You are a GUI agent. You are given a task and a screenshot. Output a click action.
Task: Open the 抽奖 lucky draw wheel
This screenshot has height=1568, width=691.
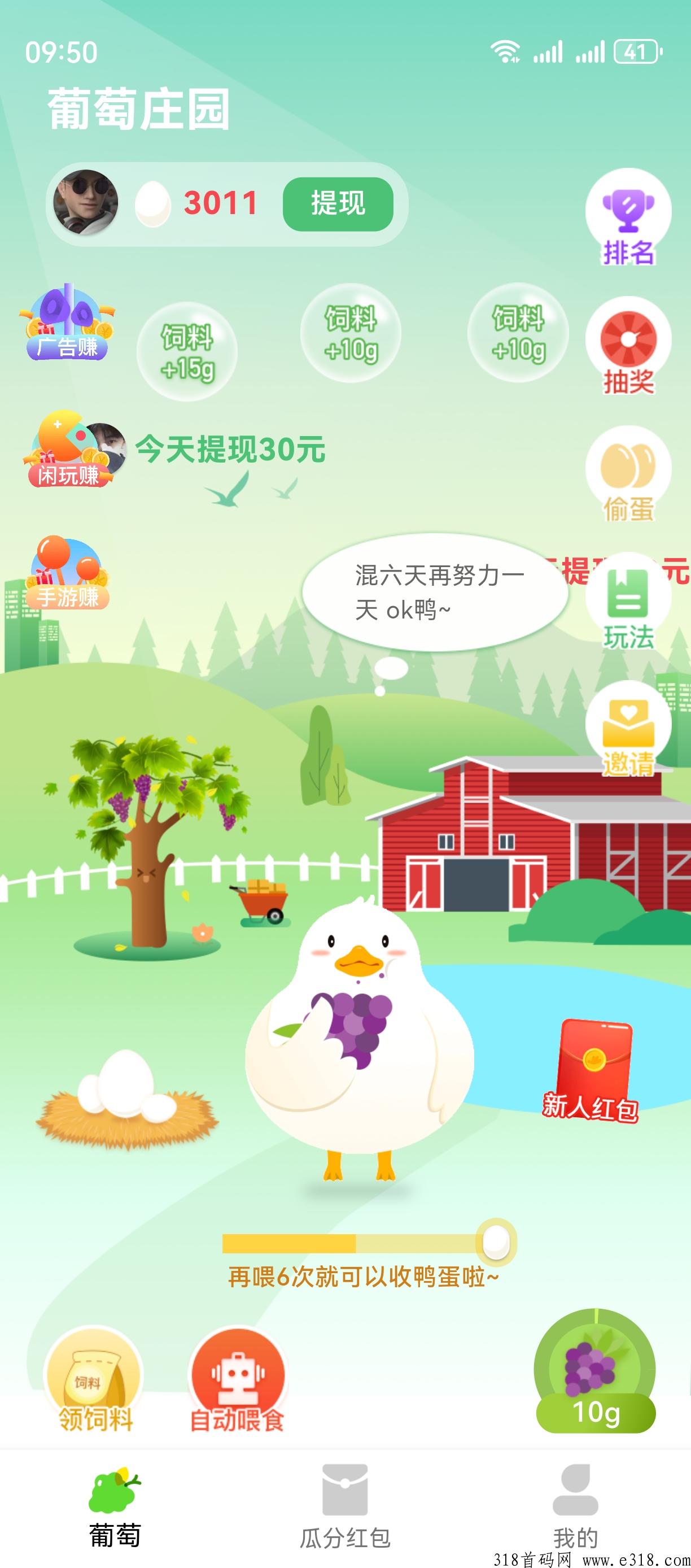628,346
